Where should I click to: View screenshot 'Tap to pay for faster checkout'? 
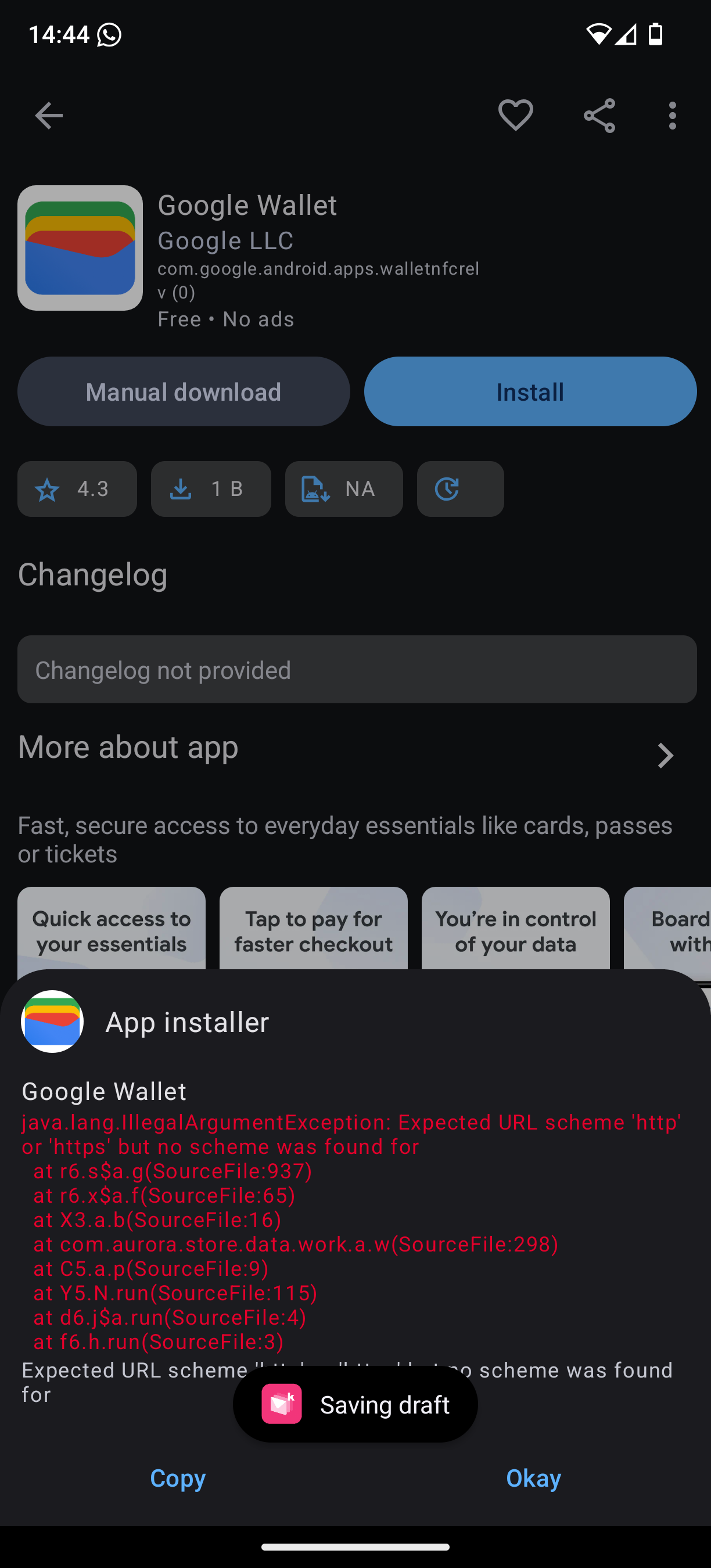[x=314, y=928]
